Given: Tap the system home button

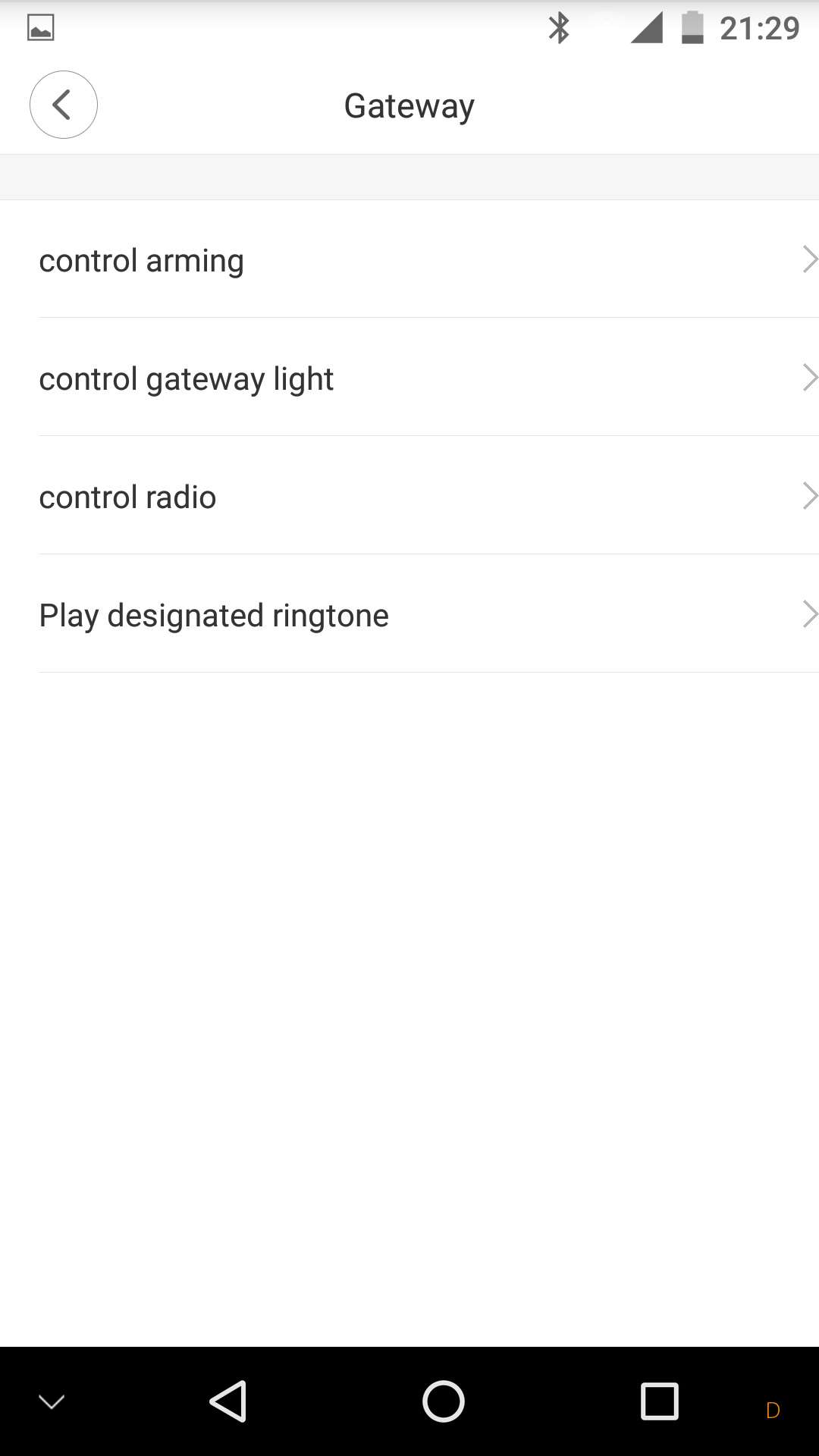Looking at the screenshot, I should point(443,1401).
